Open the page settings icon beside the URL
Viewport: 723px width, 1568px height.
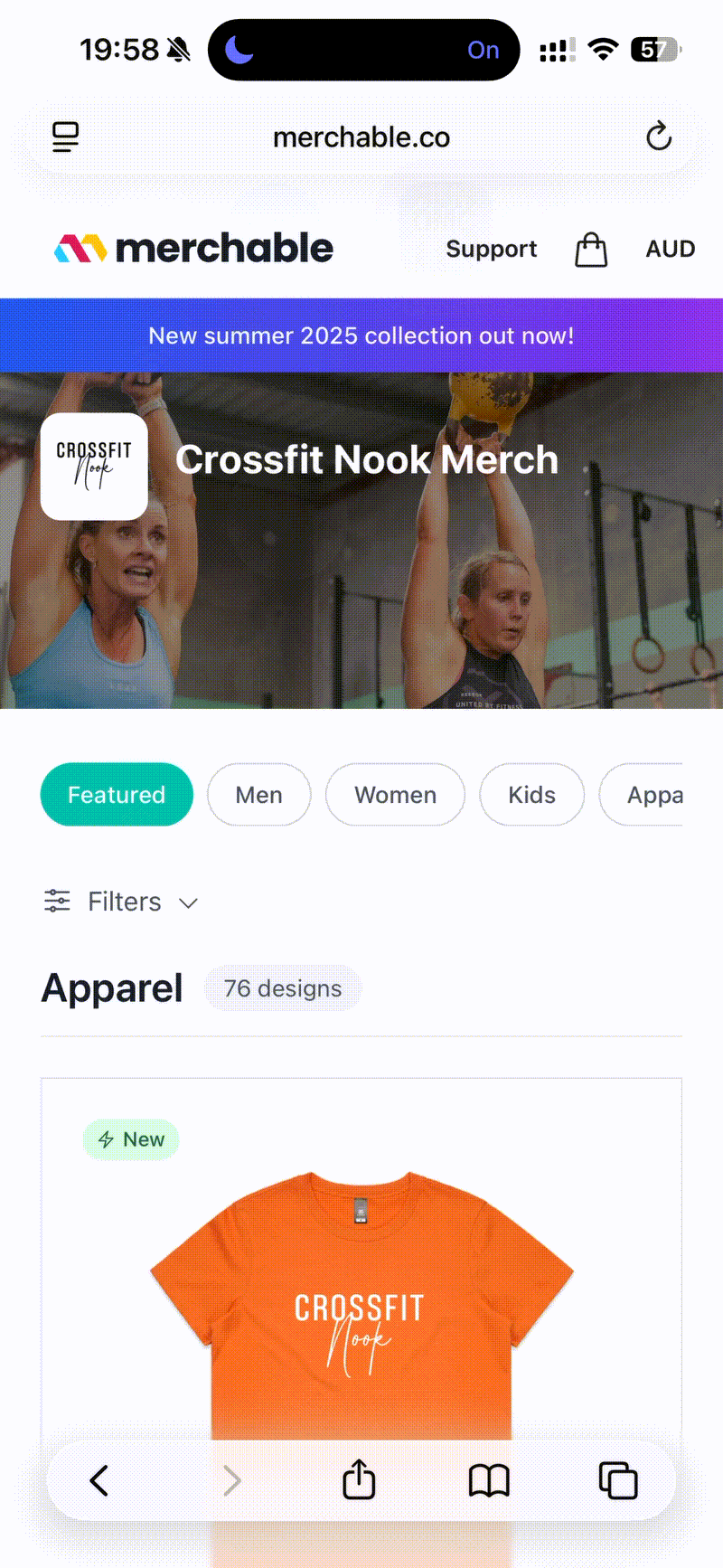point(63,137)
